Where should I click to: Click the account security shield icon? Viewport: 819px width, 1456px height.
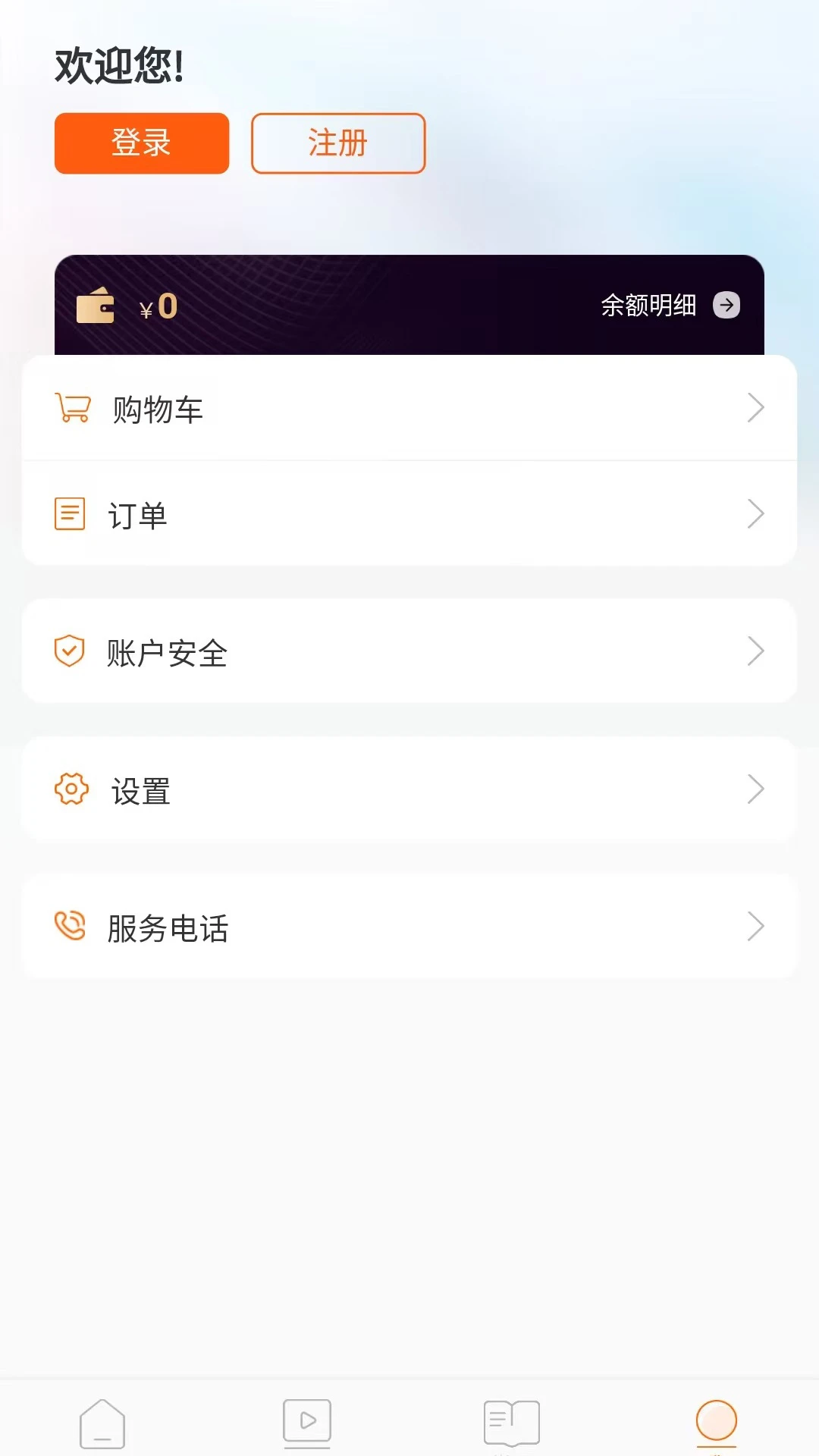[x=69, y=651]
